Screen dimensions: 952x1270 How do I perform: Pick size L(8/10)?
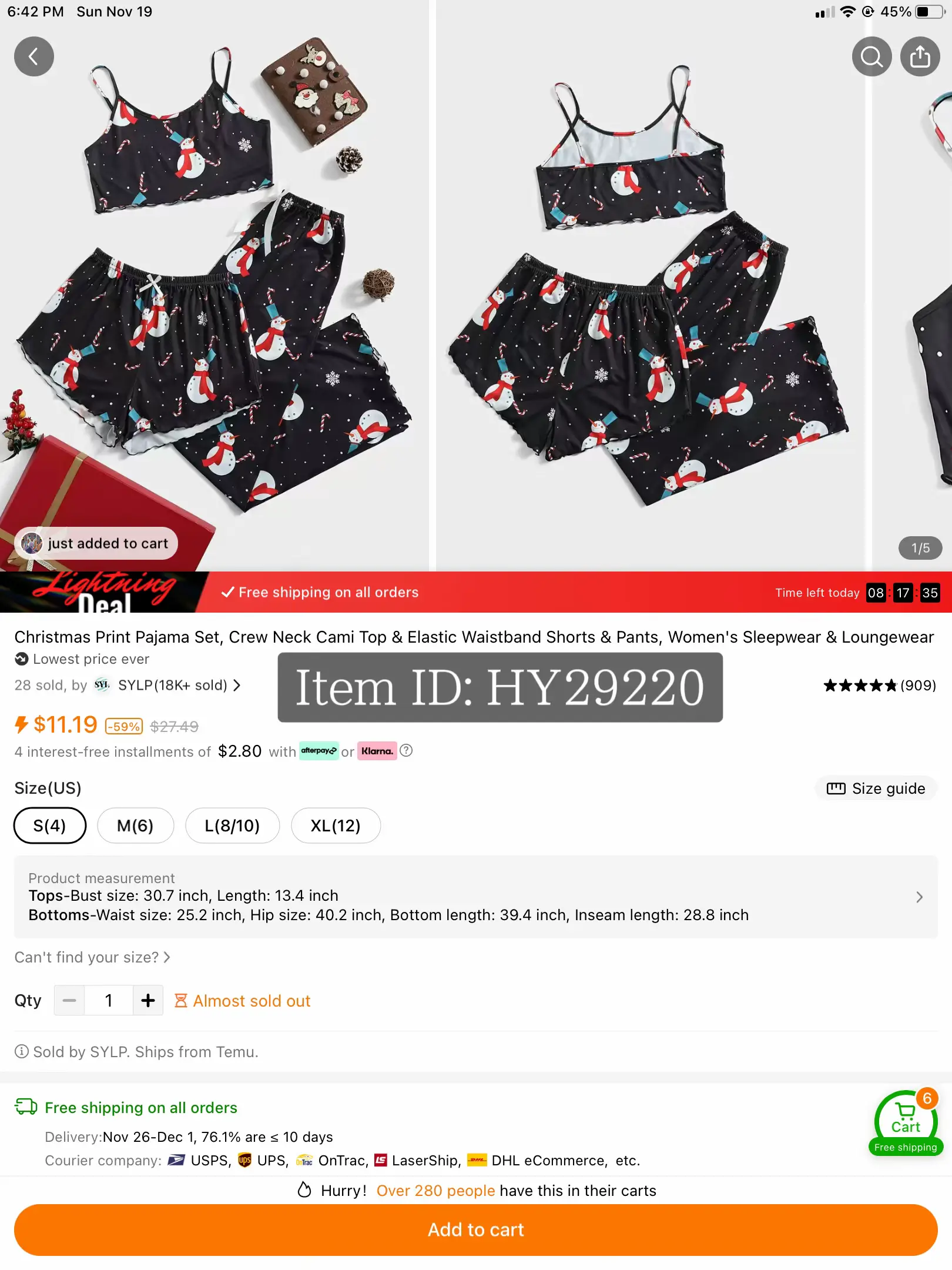click(x=232, y=825)
